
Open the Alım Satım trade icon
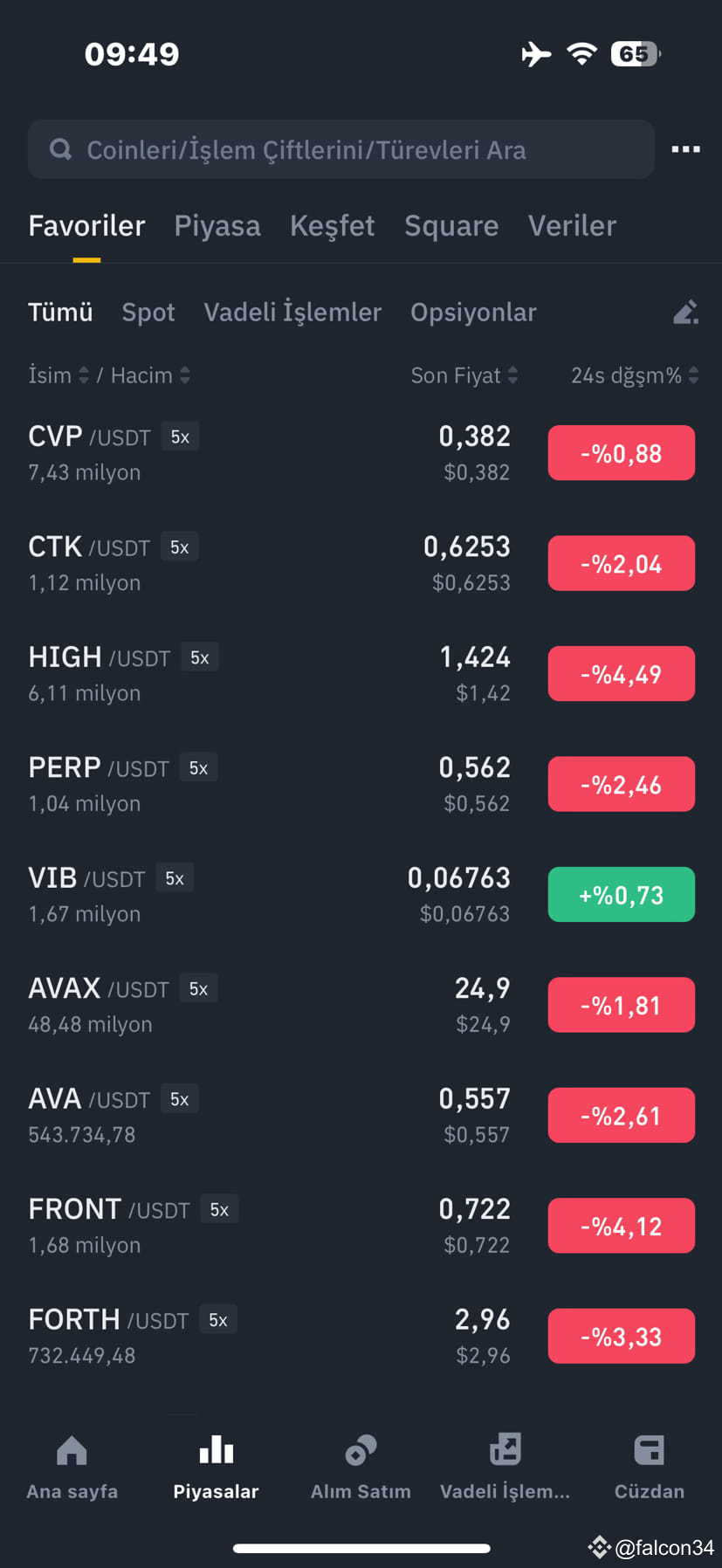[360, 1467]
